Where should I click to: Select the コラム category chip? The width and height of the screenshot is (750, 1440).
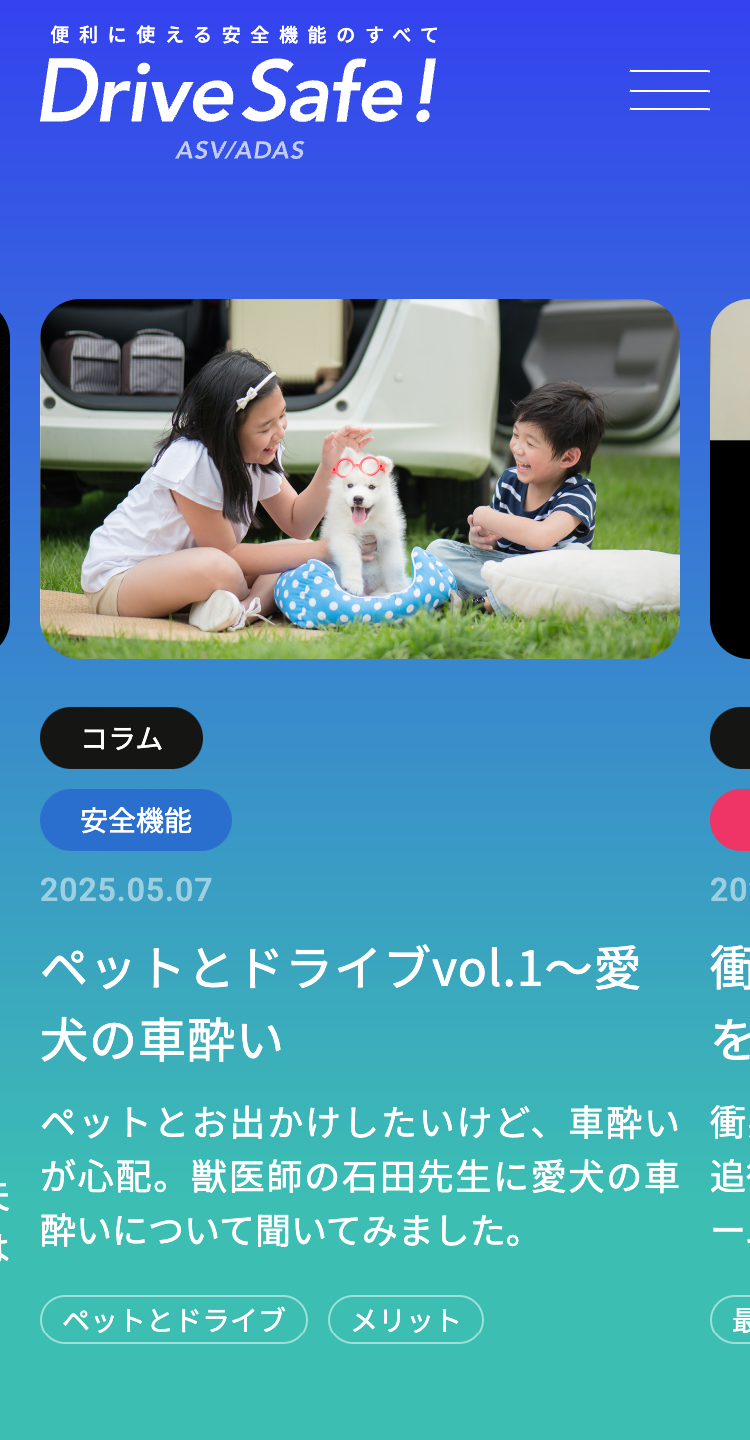click(x=121, y=738)
